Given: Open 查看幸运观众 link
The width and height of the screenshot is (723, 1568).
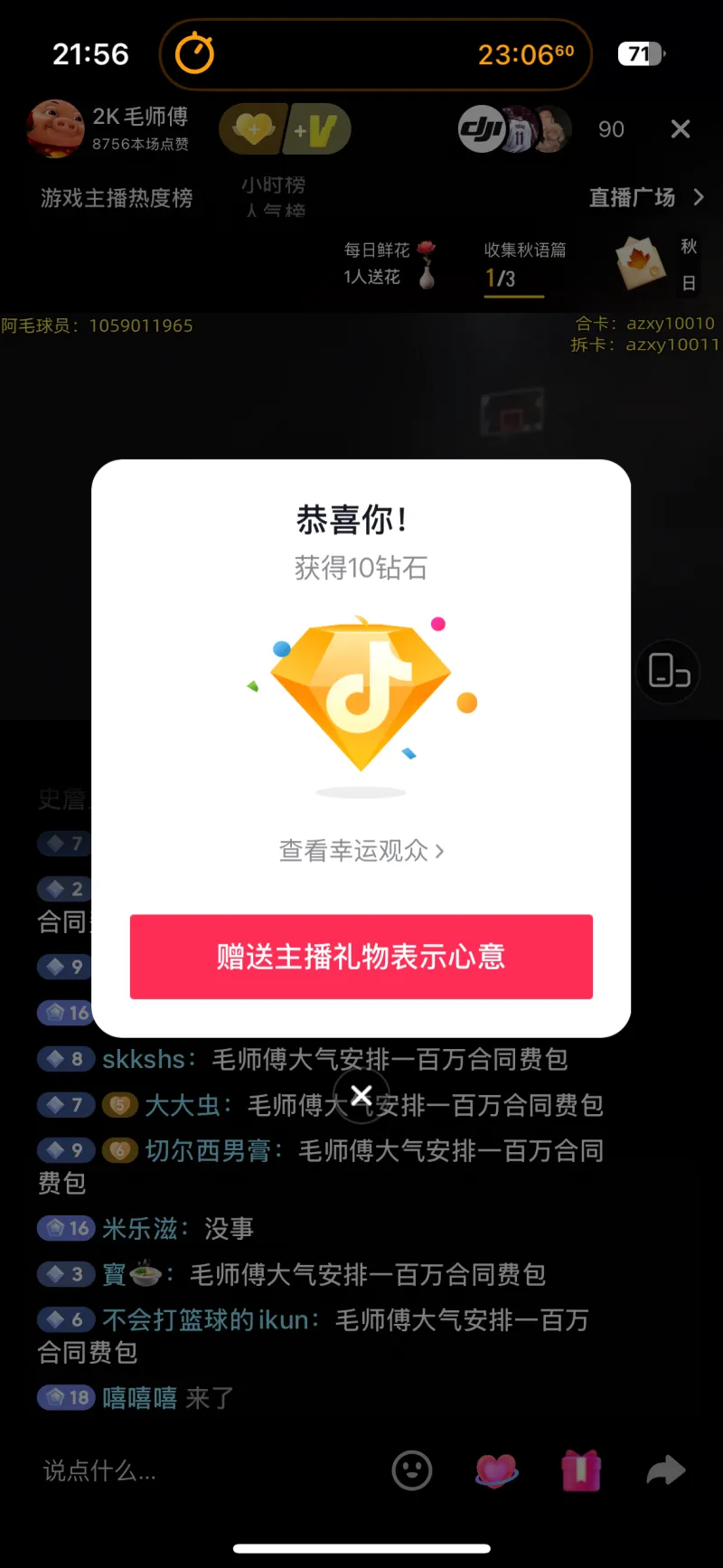Looking at the screenshot, I should tap(361, 851).
